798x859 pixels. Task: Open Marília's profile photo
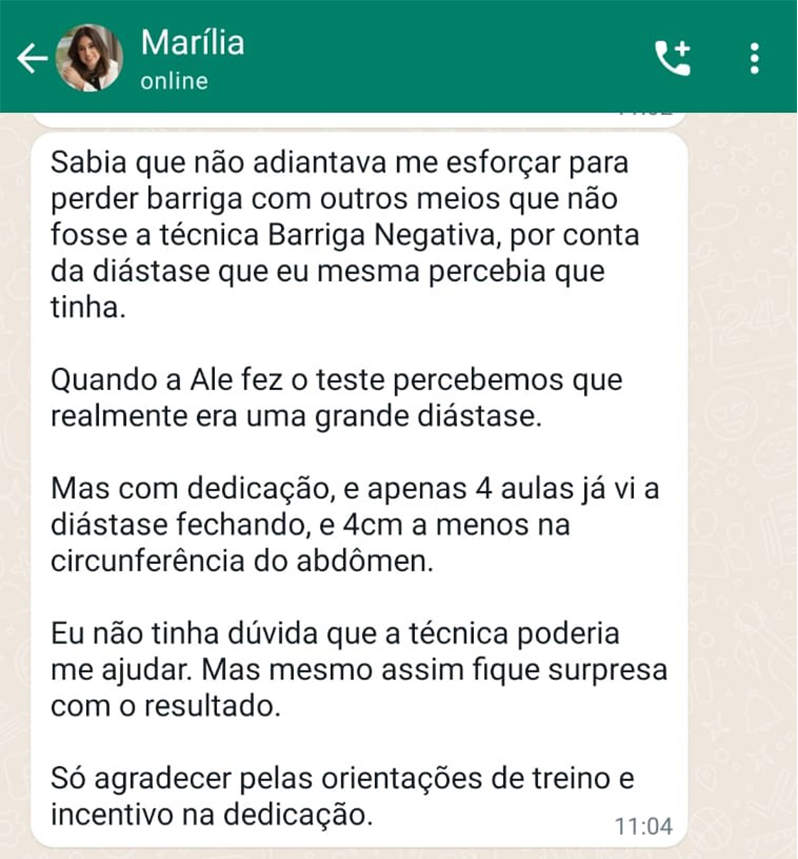(x=91, y=58)
